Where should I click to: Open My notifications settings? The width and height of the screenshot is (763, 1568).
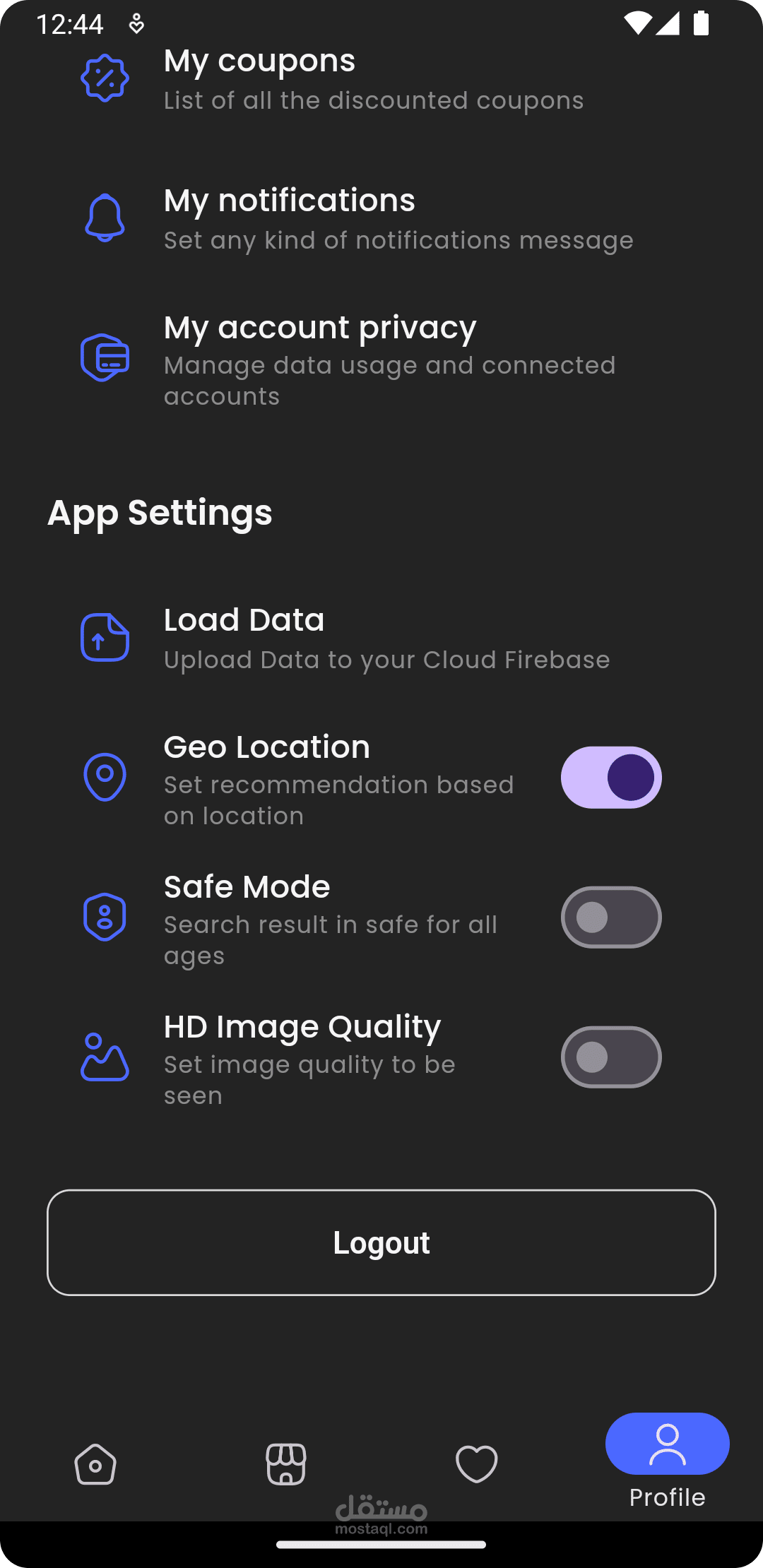point(381,219)
